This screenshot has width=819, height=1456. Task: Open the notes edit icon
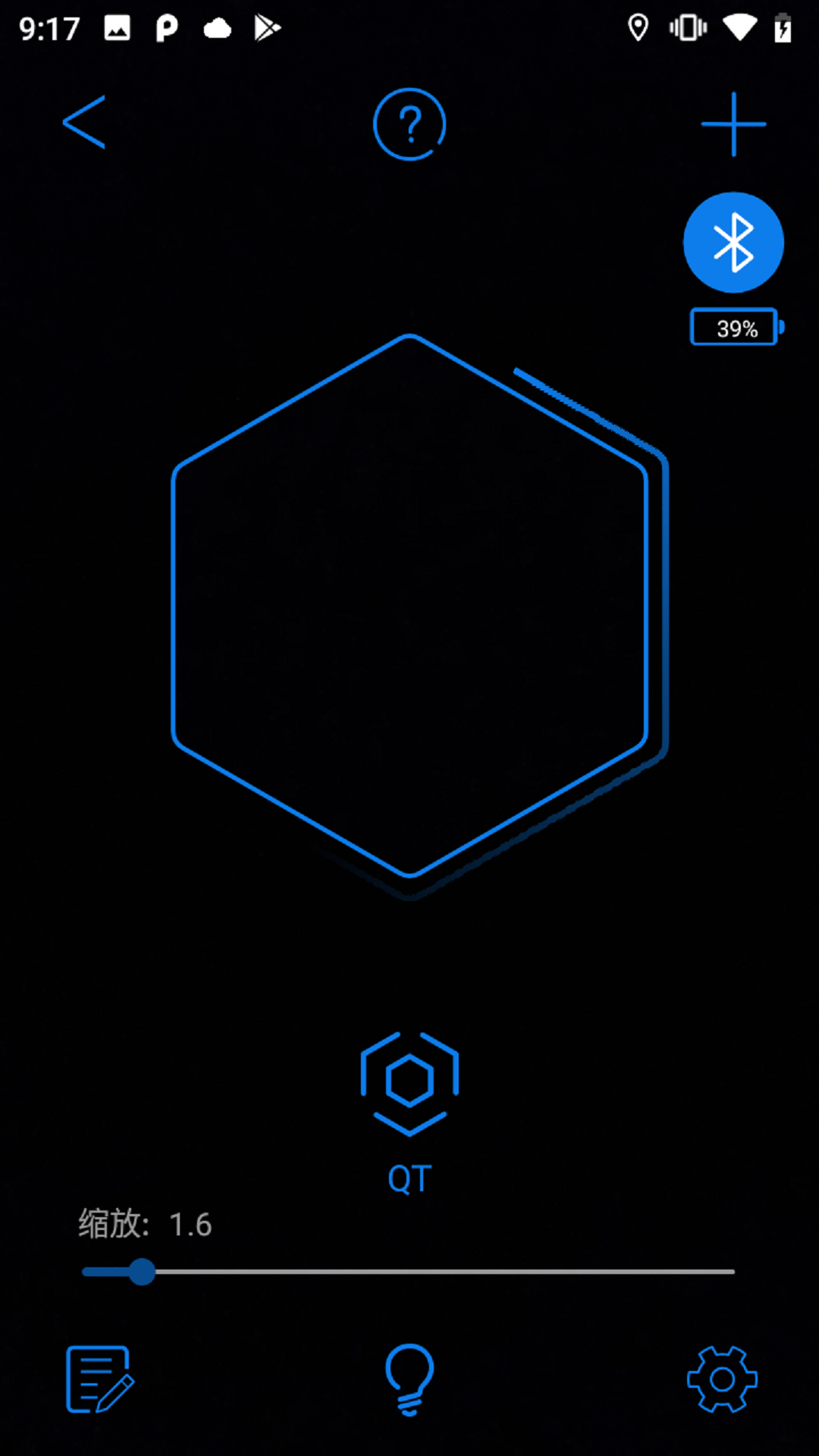coord(99,1379)
